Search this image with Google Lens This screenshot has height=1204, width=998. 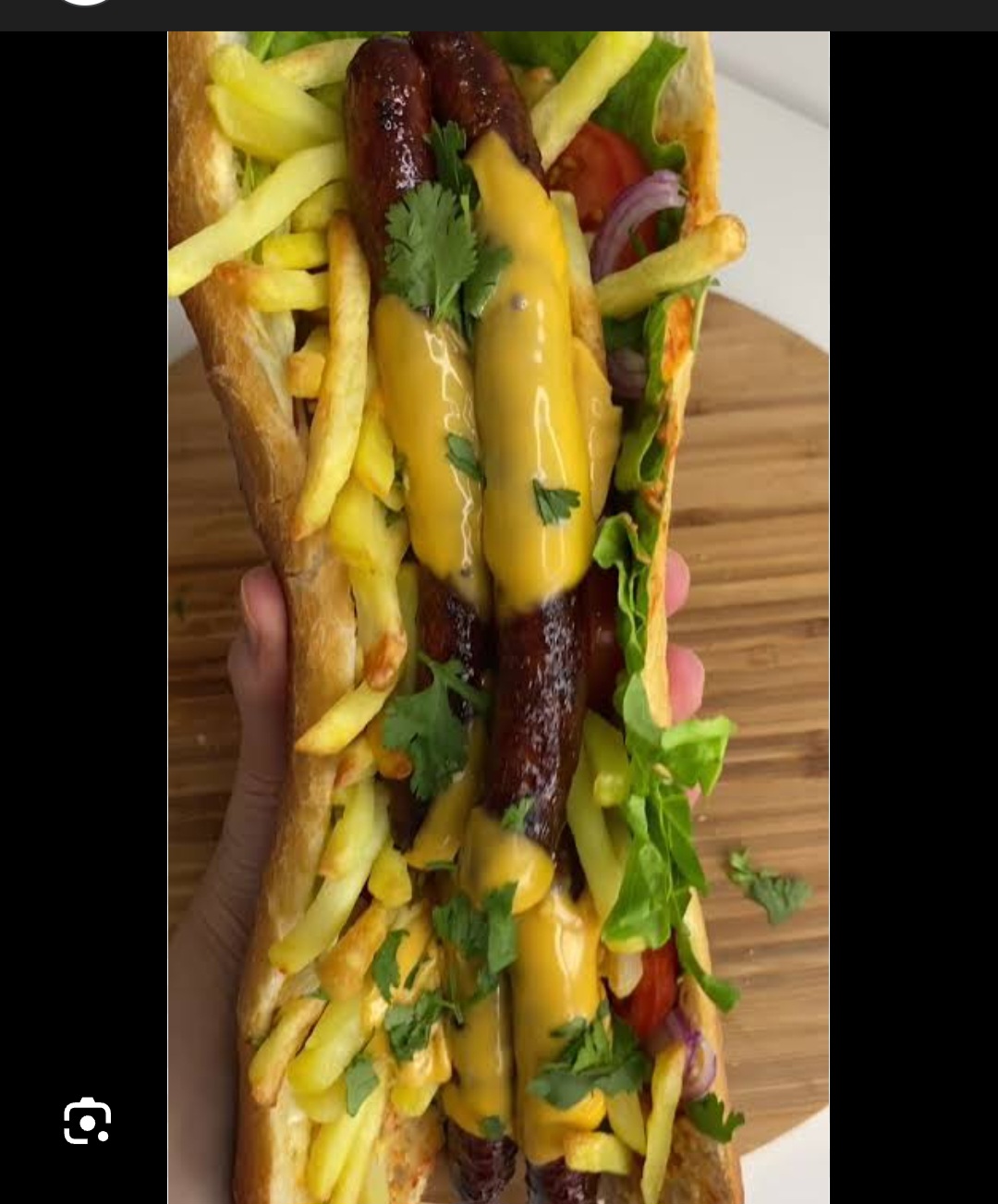pos(87,1121)
